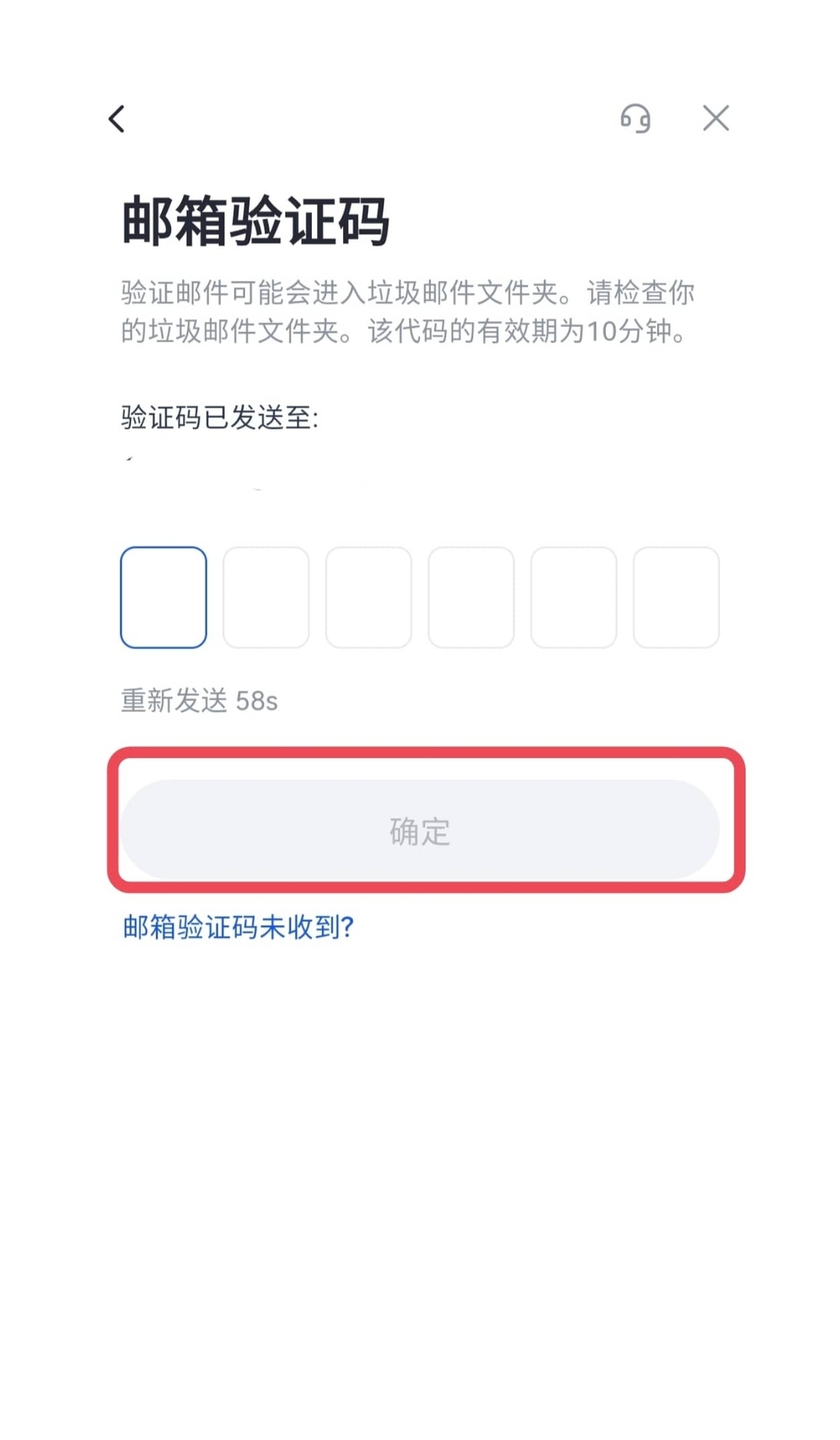The height and width of the screenshot is (1440, 840).
Task: Go back using the top-left arrow
Action: (x=117, y=119)
